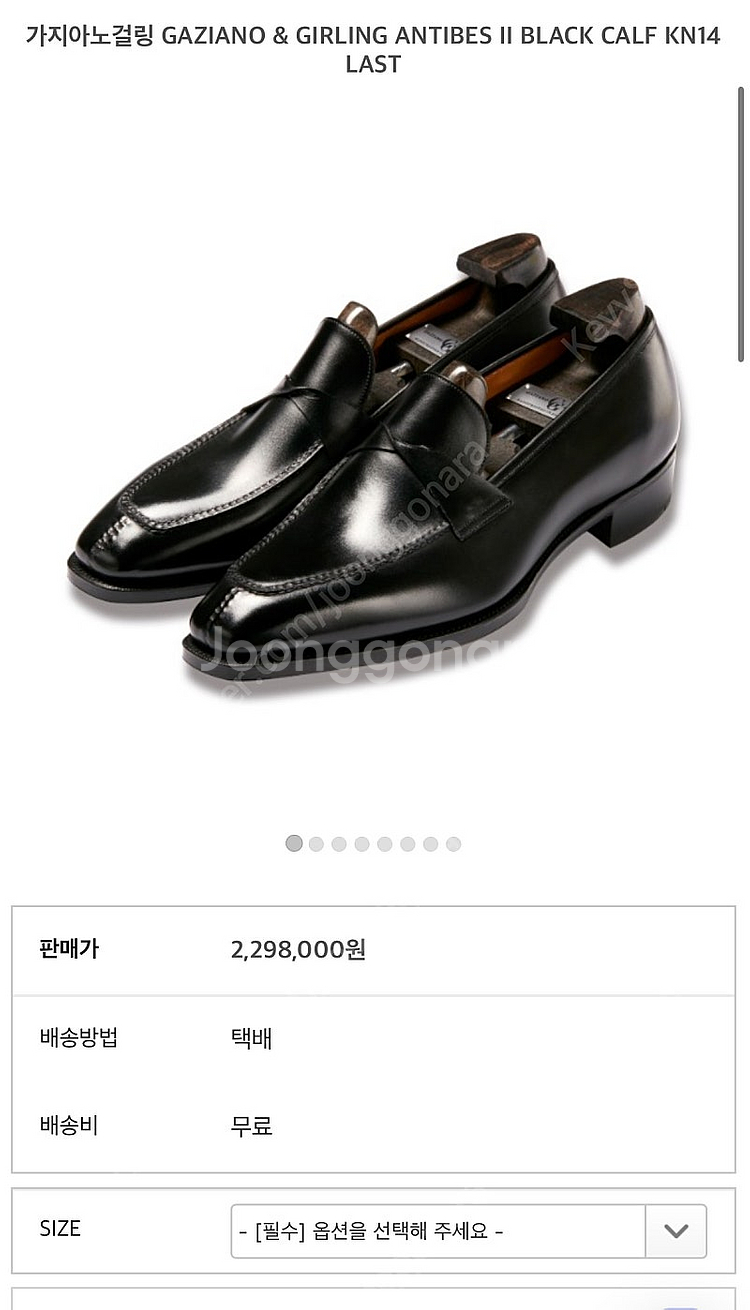
Task: Click the main loafers product photo
Action: point(375,460)
